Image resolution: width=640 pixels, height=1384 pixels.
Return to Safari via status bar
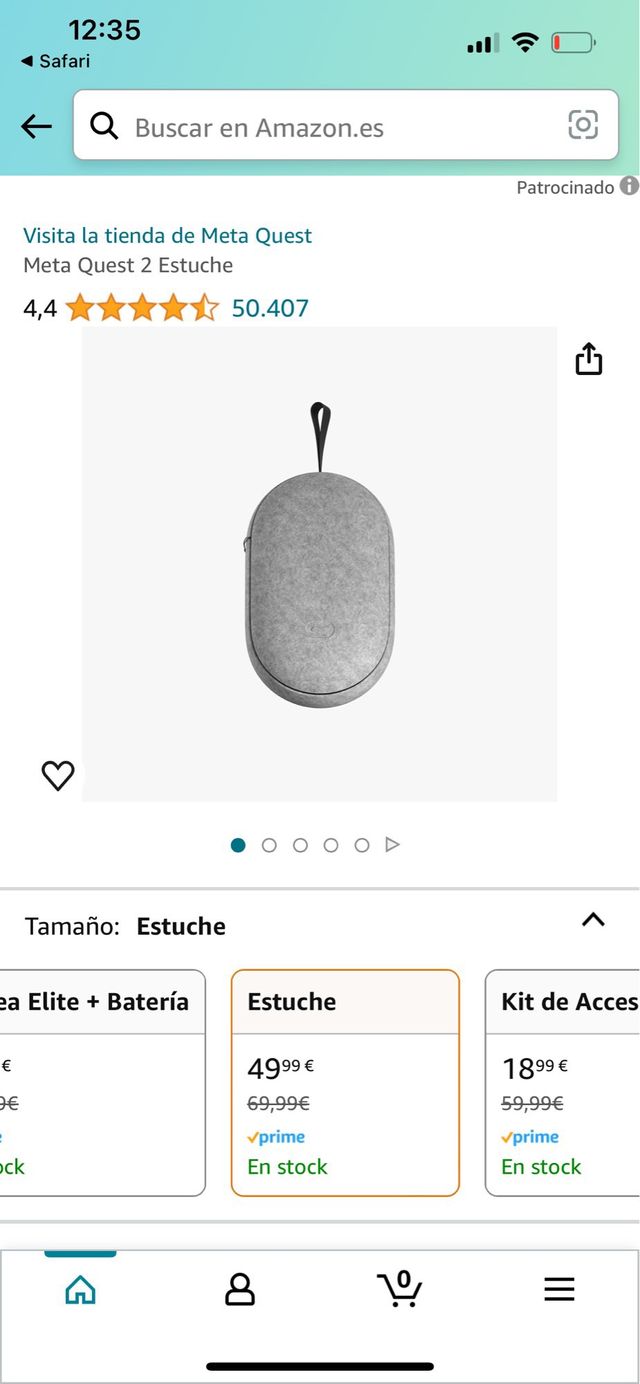pyautogui.click(x=56, y=61)
